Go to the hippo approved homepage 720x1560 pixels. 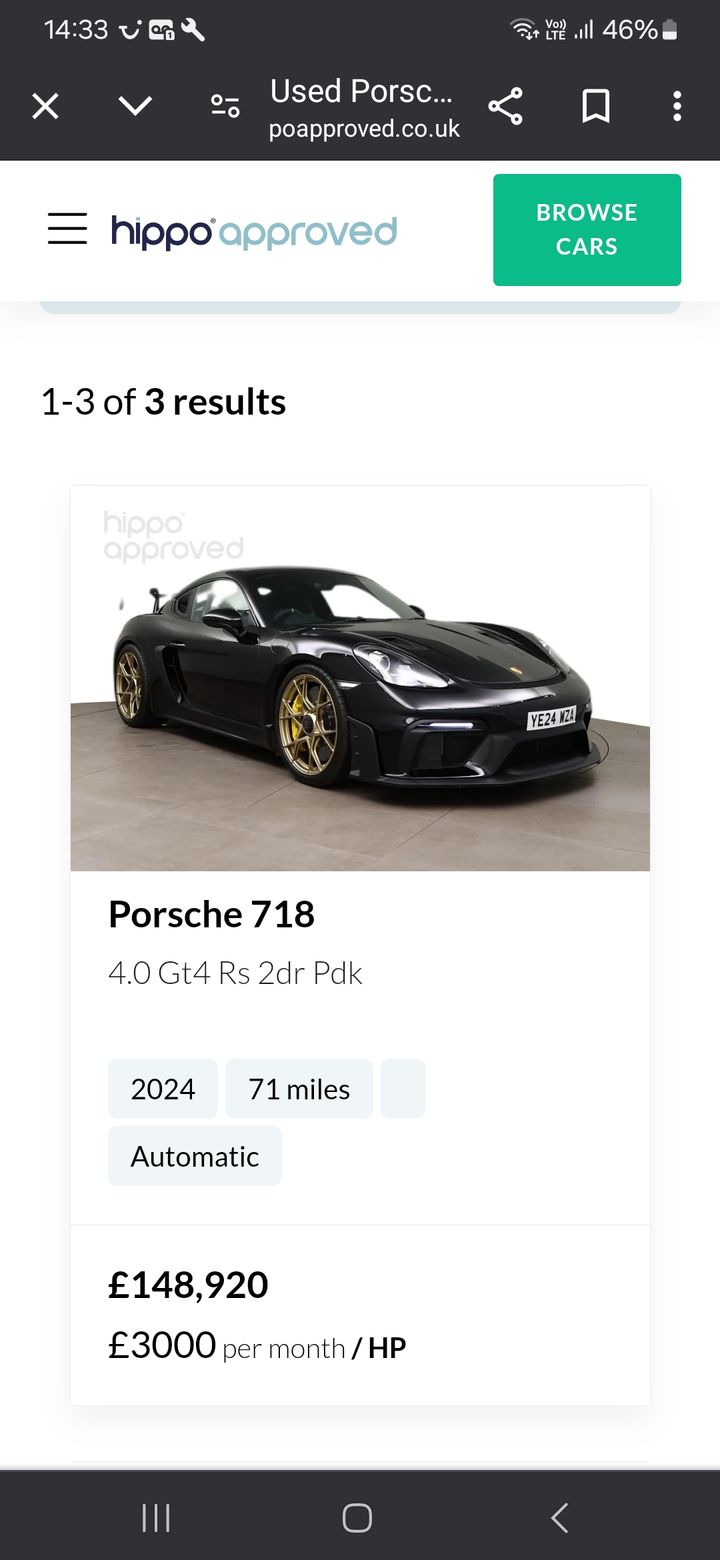point(254,231)
